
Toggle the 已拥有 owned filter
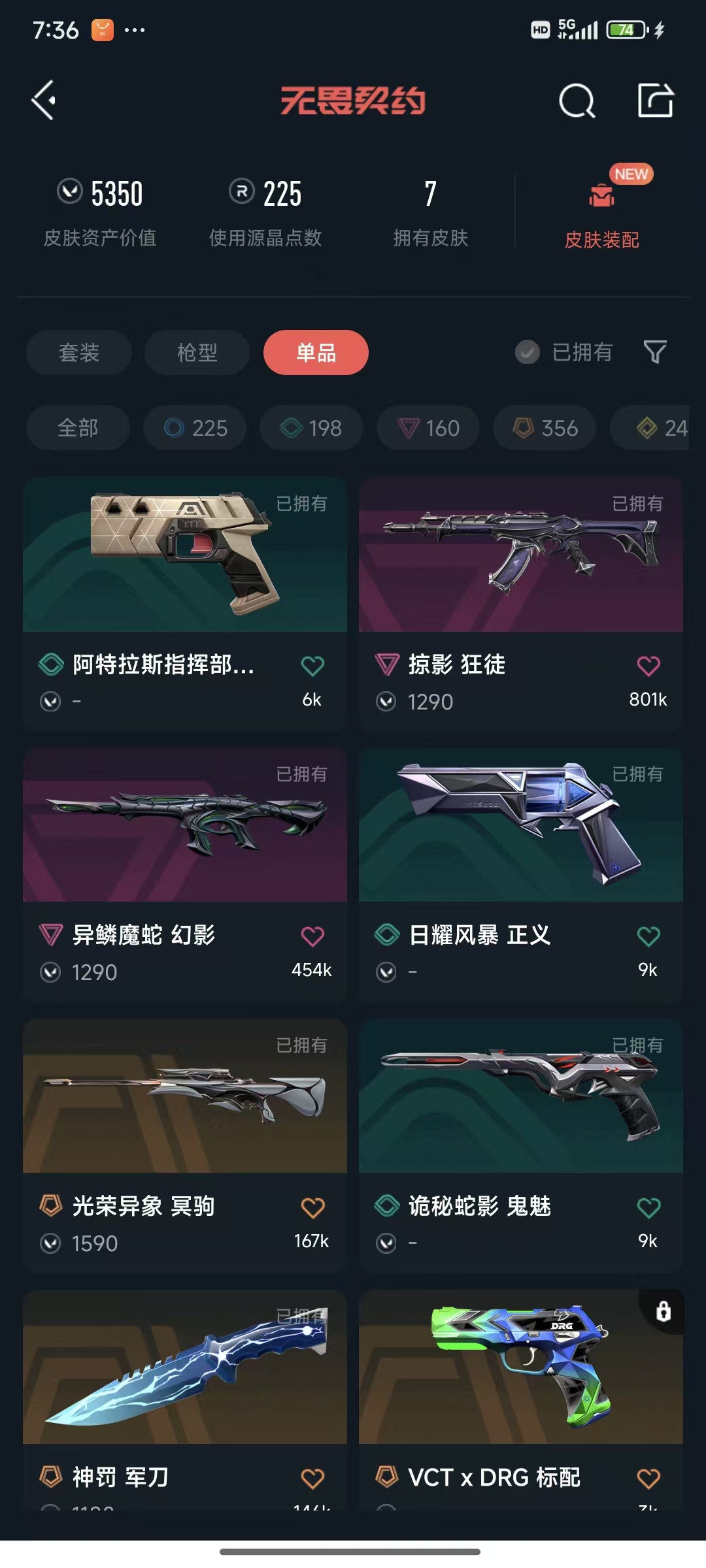pos(564,353)
